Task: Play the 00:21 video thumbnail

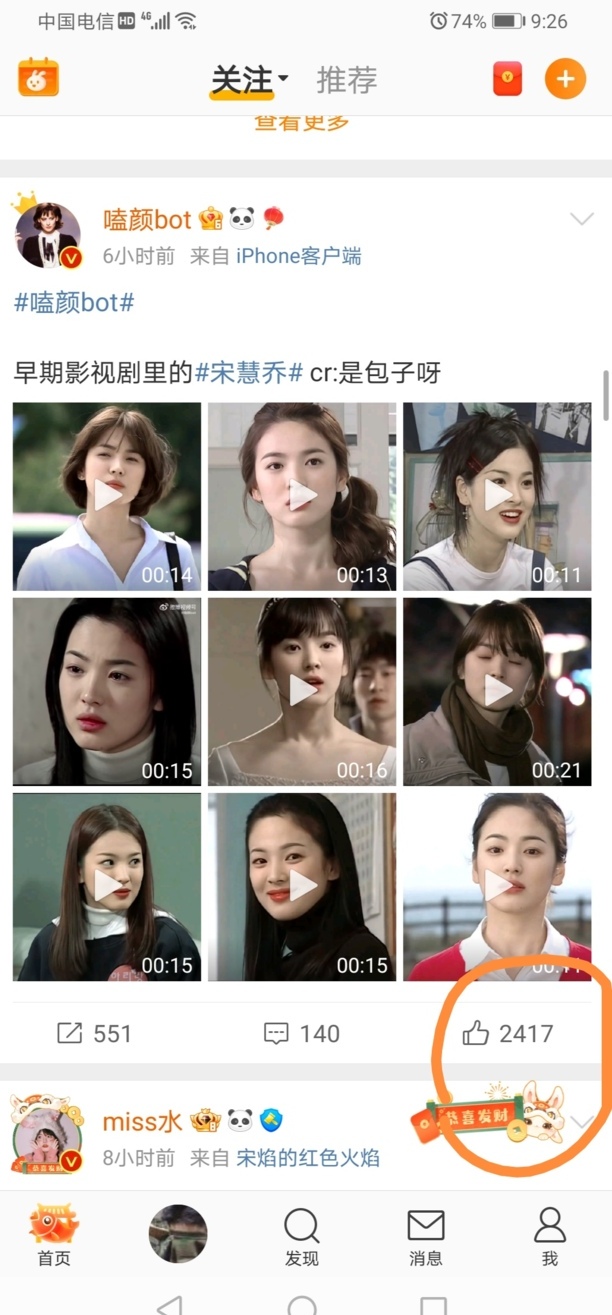Action: [x=497, y=690]
